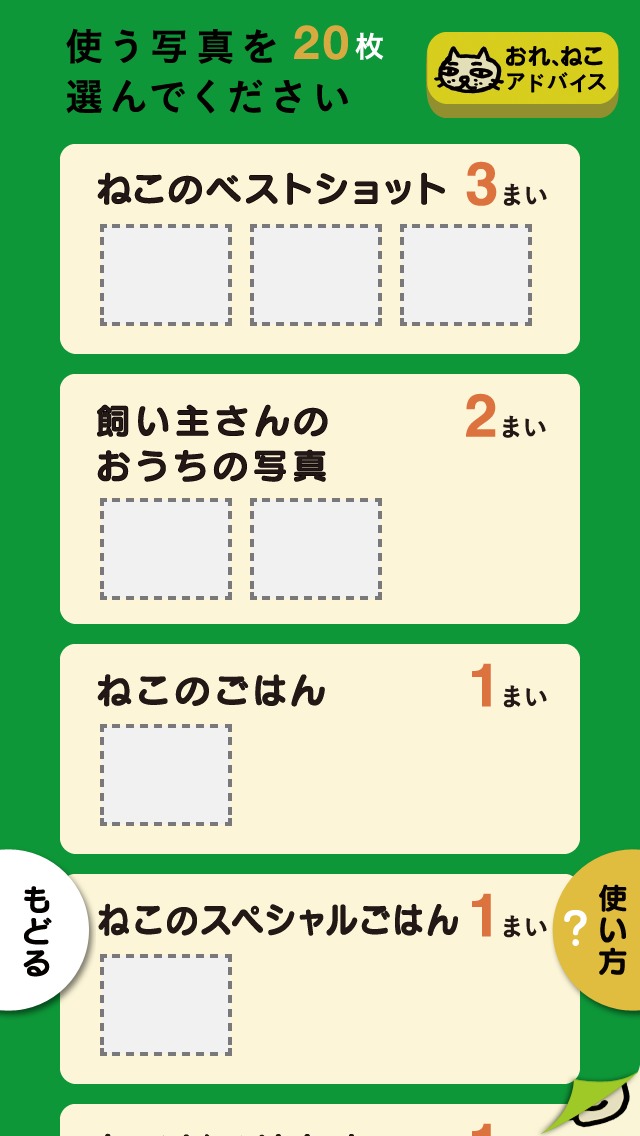Choose second photo slot for 飼い主さんのおうちの写真
The image size is (640, 1136).
pos(316,549)
